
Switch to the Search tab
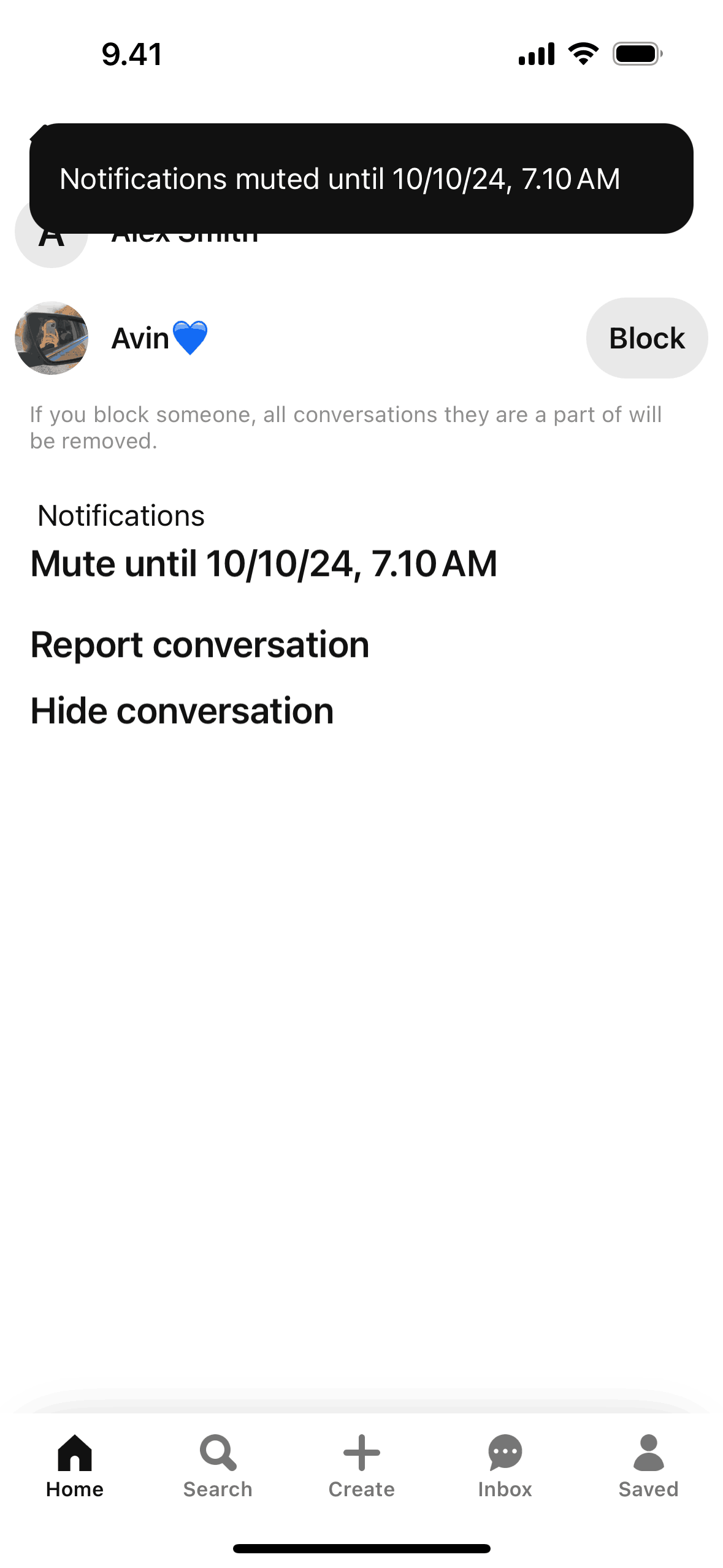click(x=218, y=1466)
